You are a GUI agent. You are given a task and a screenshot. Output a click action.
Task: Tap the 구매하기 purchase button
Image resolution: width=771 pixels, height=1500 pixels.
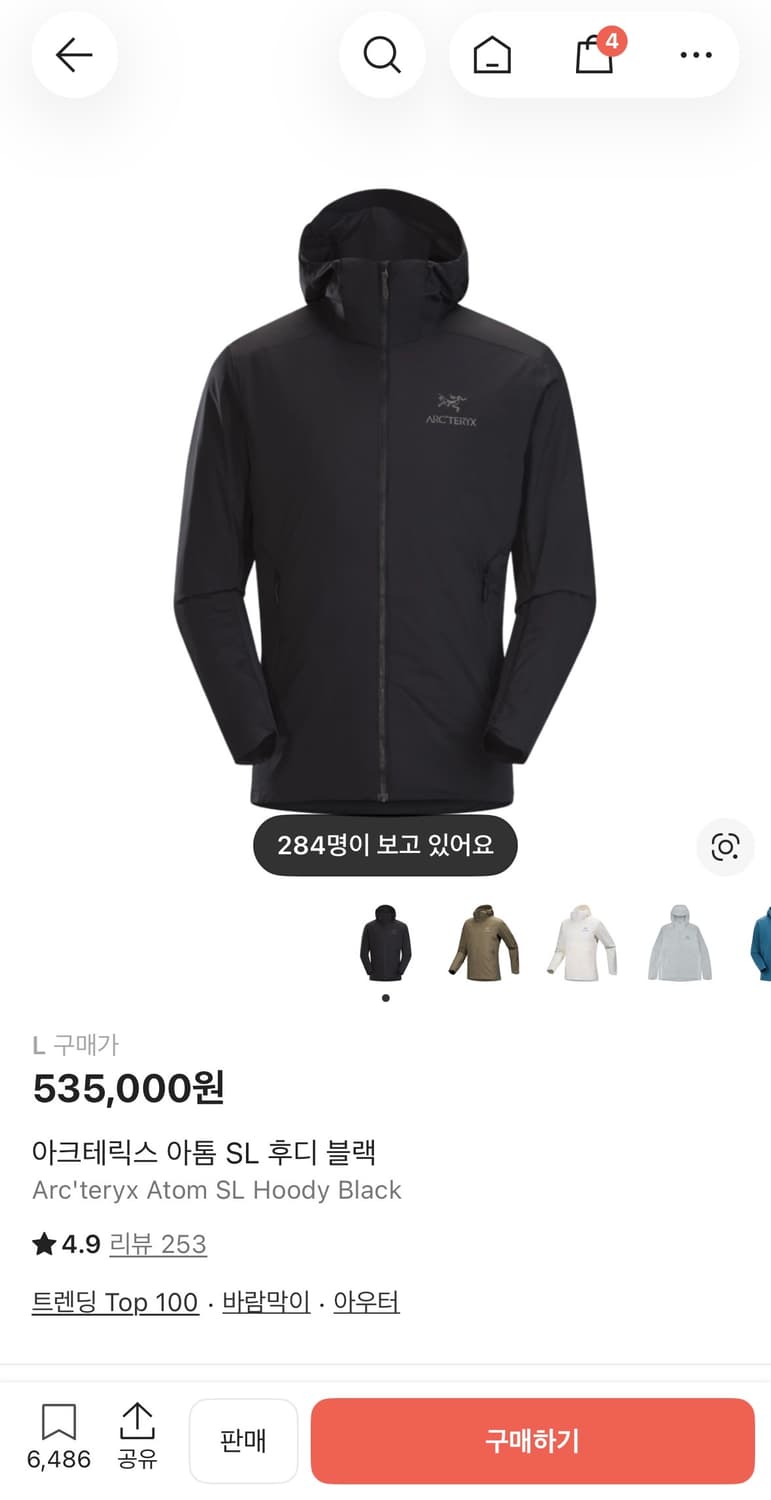pyautogui.click(x=532, y=1440)
